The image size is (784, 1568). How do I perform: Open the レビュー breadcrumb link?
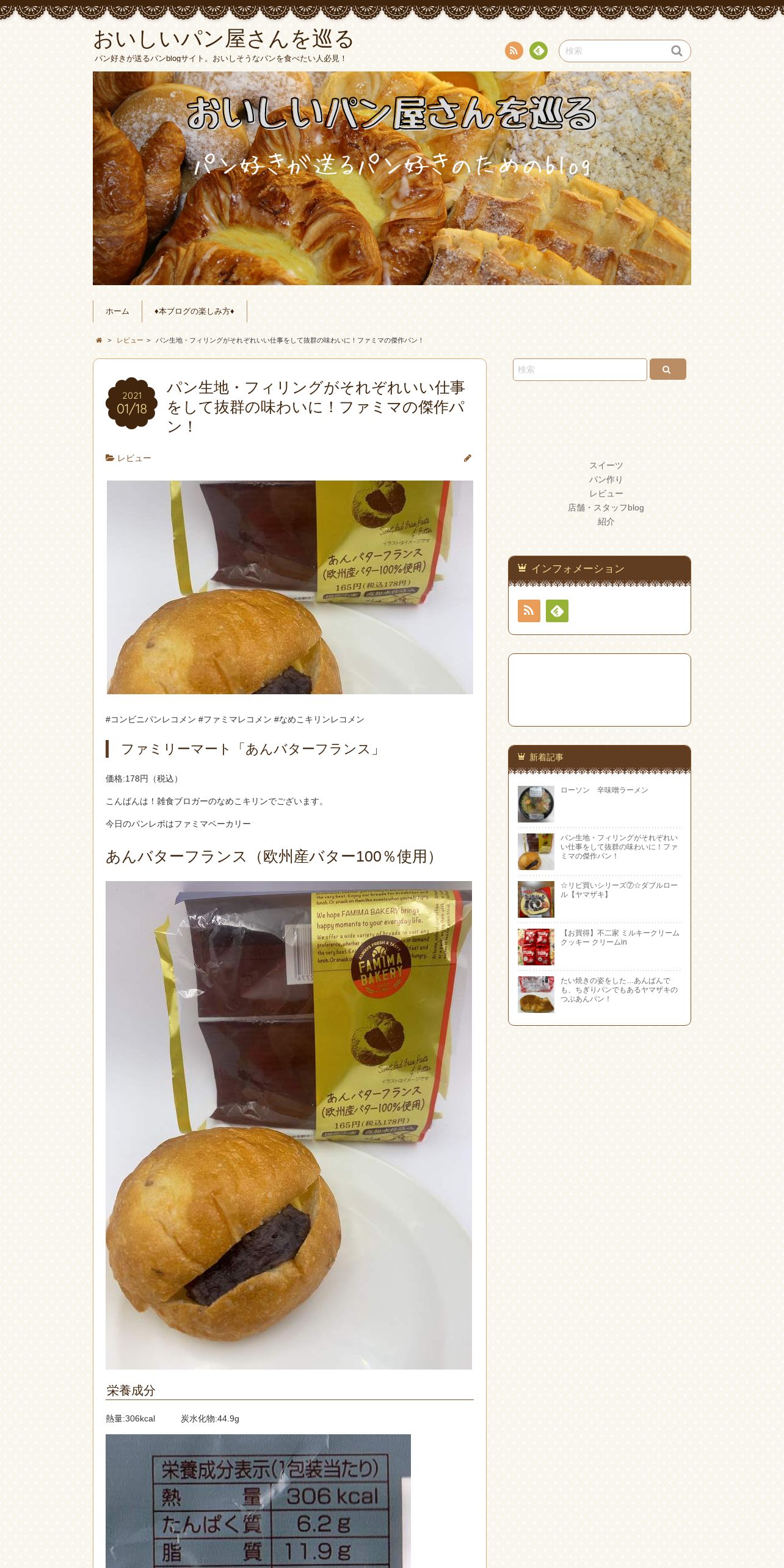pyautogui.click(x=130, y=340)
